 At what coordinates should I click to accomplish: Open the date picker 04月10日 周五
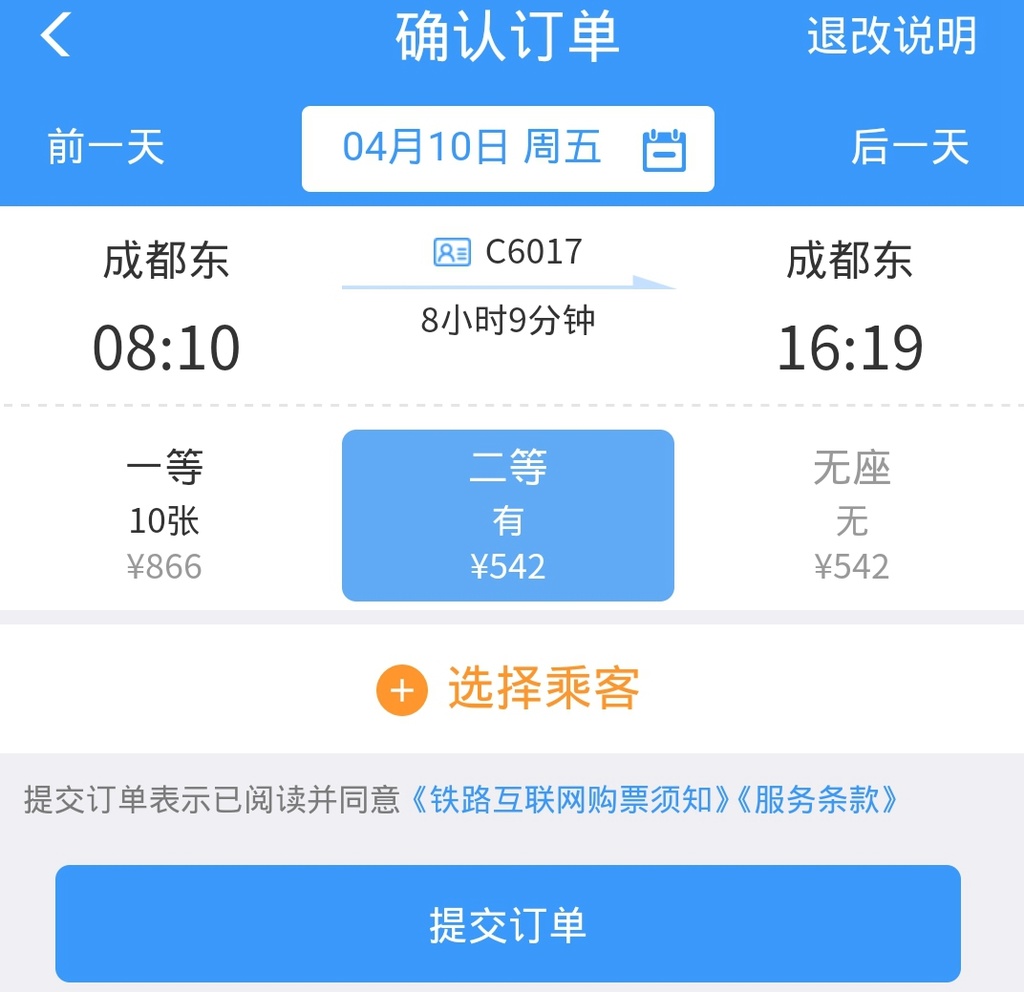coord(508,148)
